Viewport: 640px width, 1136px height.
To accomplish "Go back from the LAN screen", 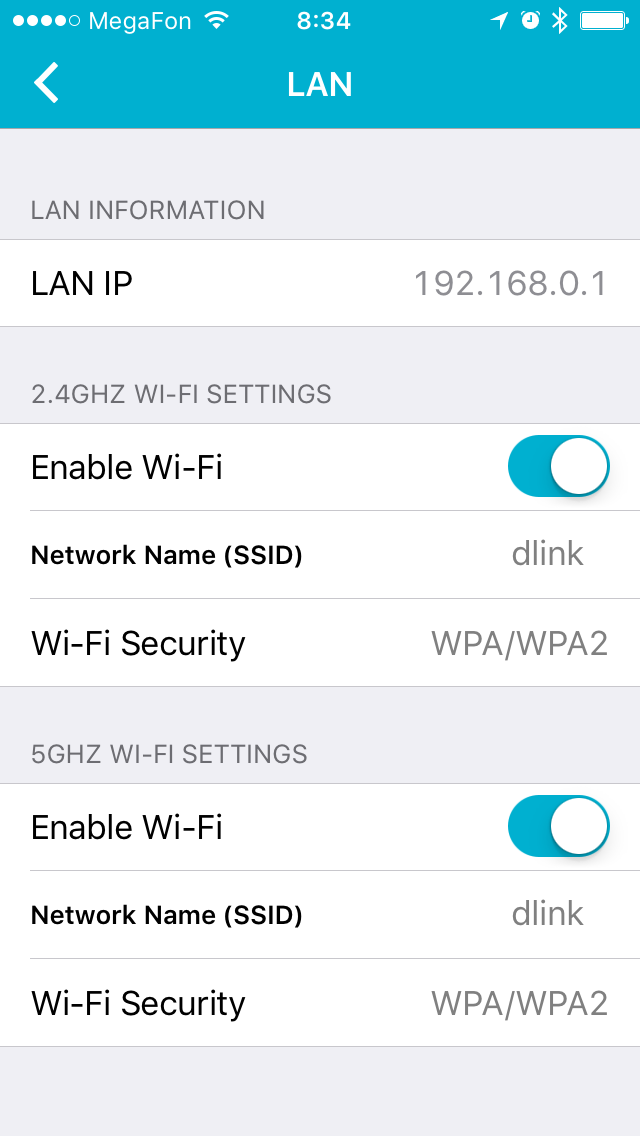I will point(47,83).
